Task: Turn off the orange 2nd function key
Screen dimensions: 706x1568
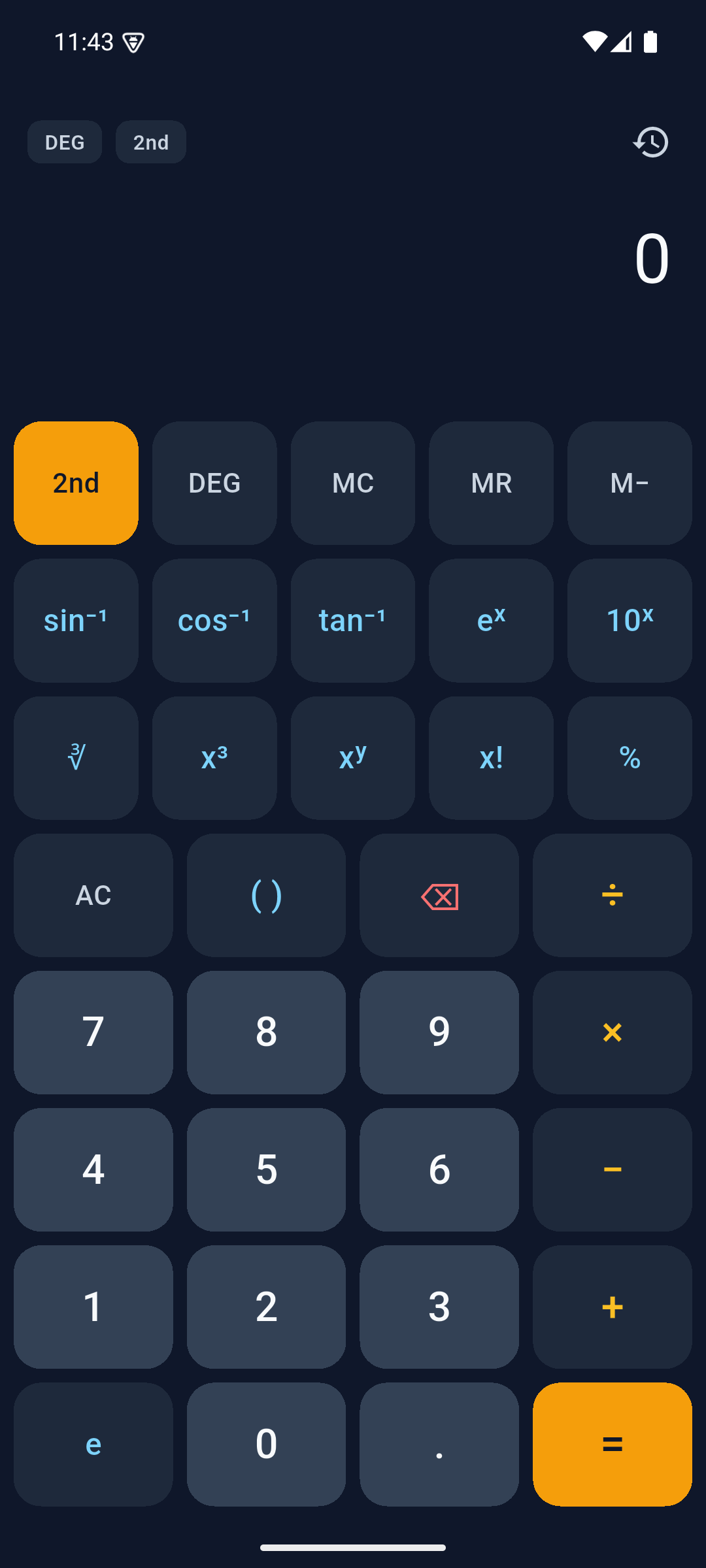Action: [x=76, y=483]
